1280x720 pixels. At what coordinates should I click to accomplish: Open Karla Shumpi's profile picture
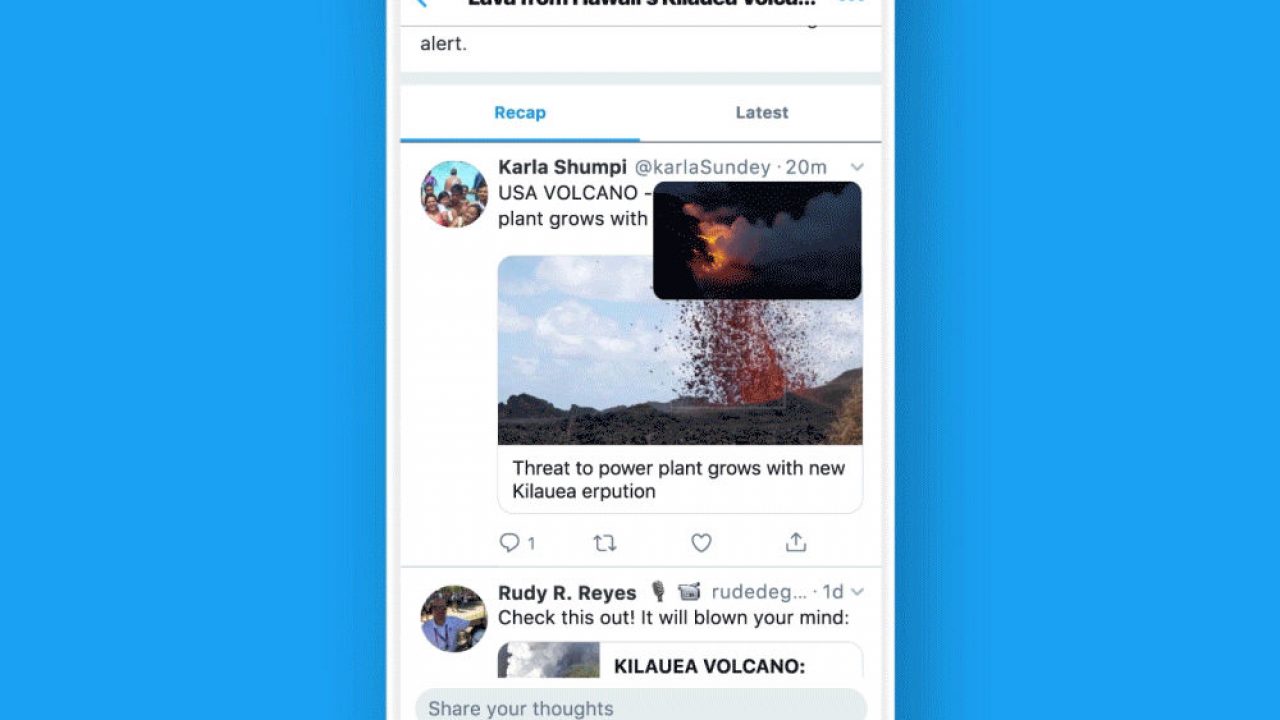pos(453,194)
